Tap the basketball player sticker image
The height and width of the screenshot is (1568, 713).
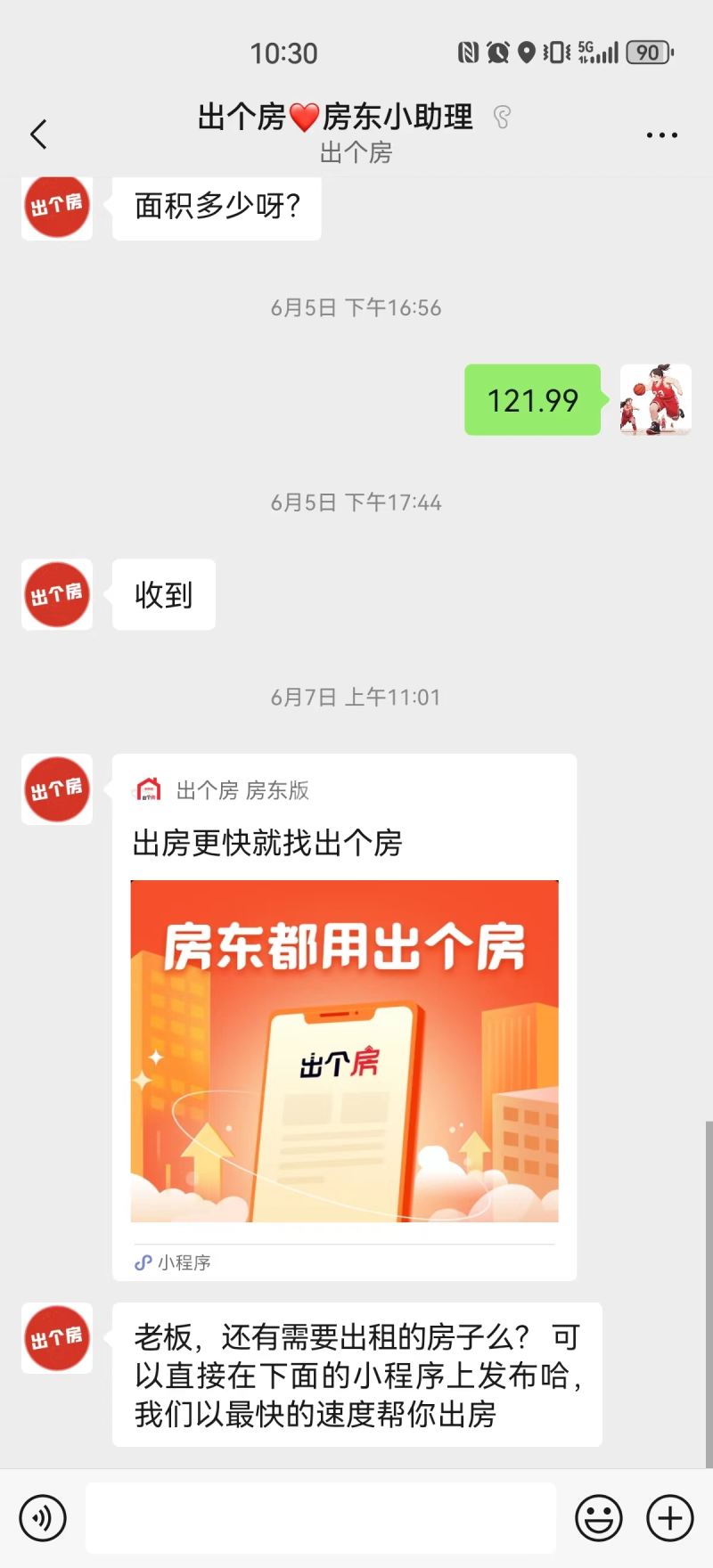tap(653, 399)
